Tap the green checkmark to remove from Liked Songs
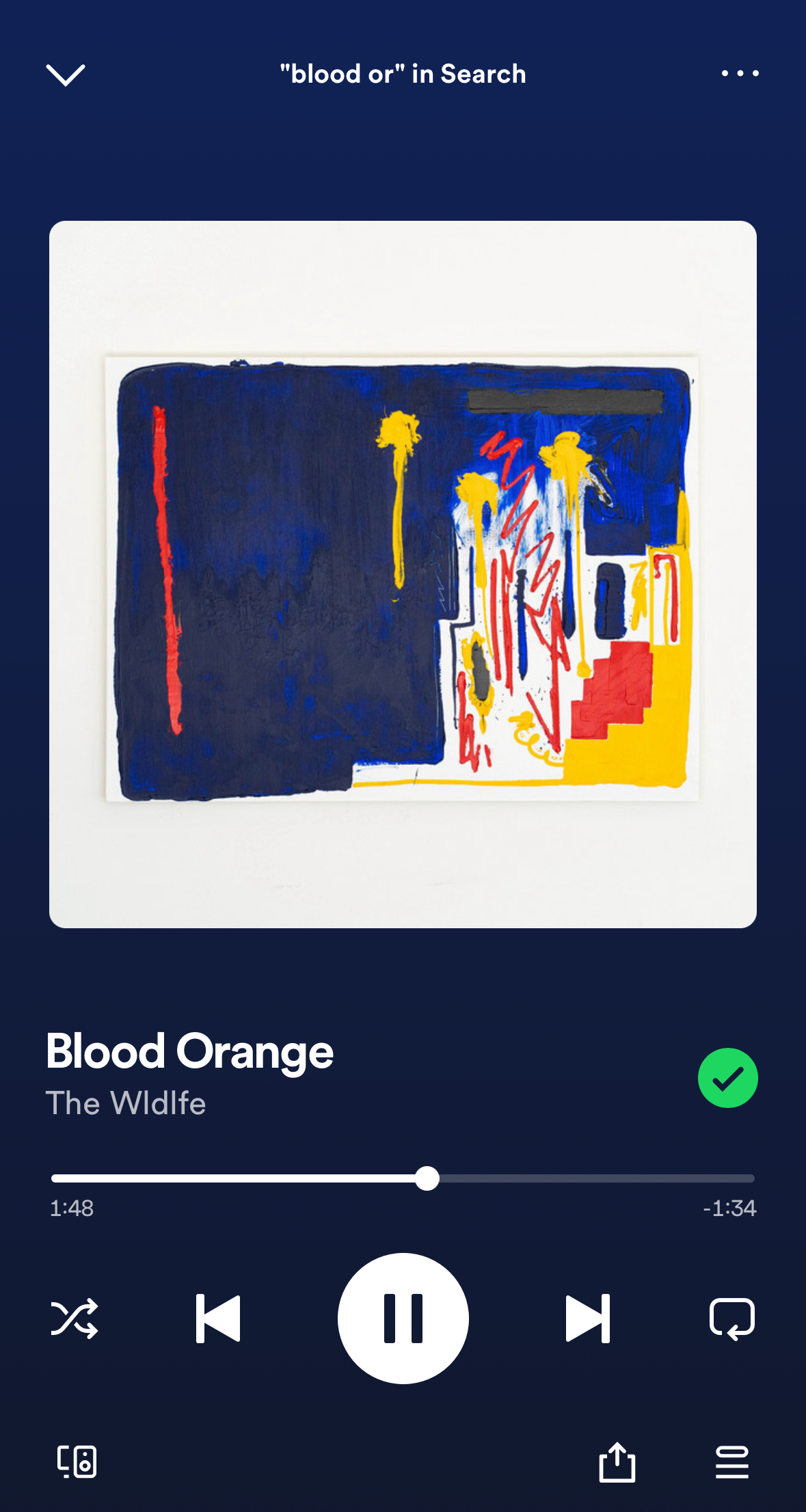 (x=727, y=1078)
